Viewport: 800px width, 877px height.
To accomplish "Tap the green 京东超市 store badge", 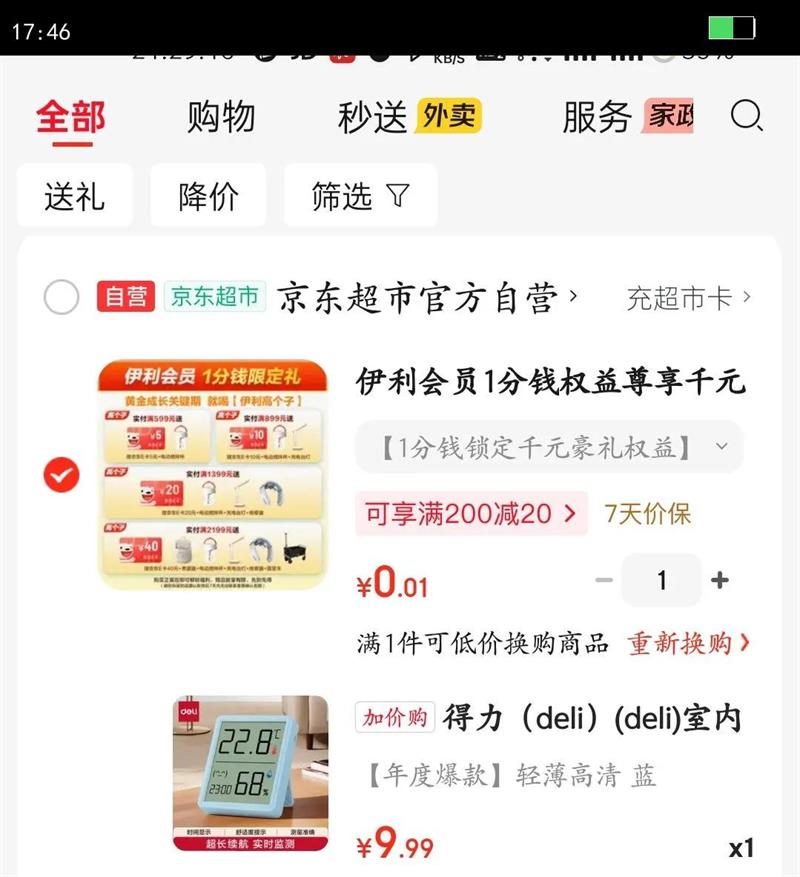I will pyautogui.click(x=216, y=297).
